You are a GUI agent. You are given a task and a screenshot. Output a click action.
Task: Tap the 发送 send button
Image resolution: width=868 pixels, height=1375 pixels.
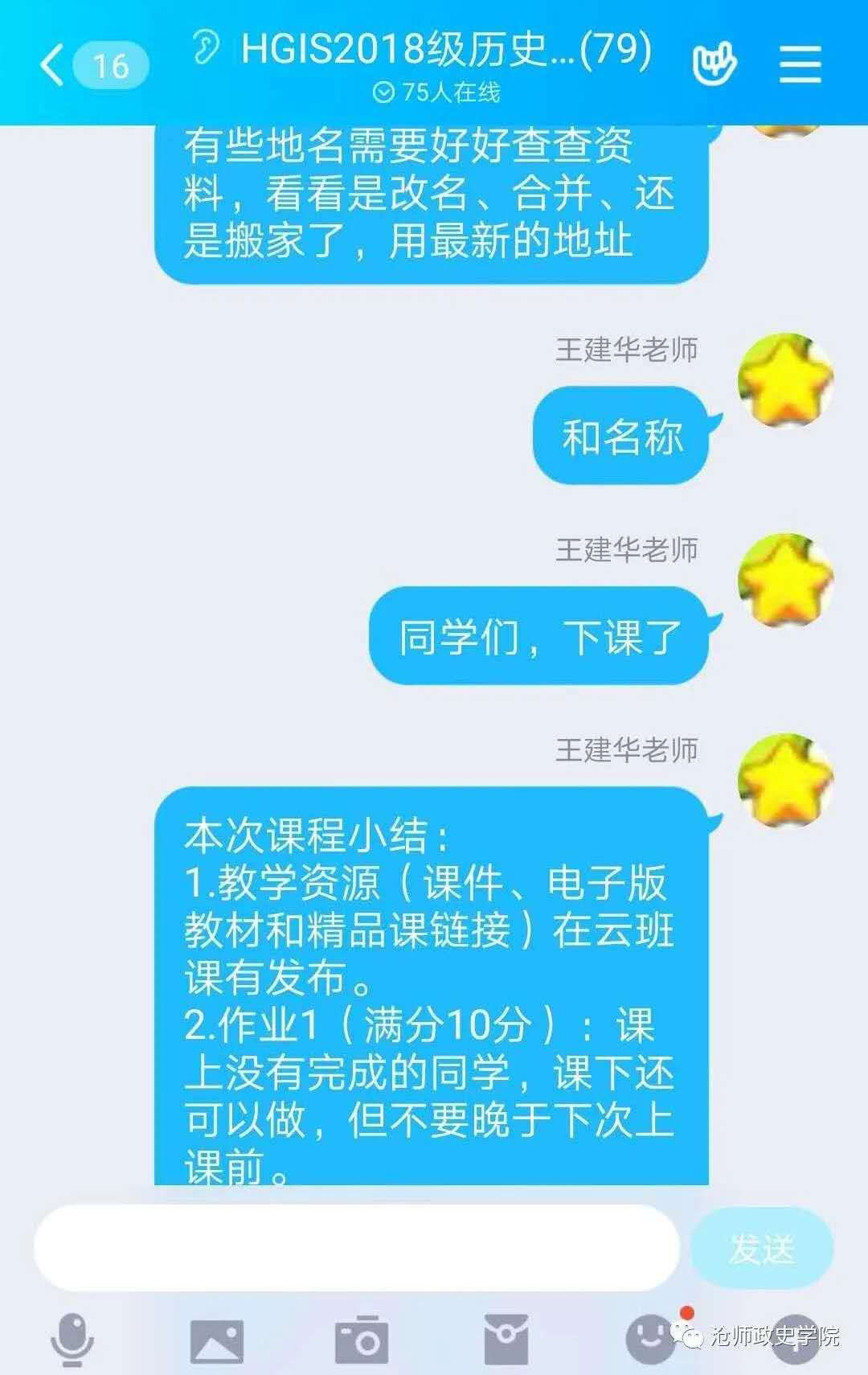click(761, 1248)
